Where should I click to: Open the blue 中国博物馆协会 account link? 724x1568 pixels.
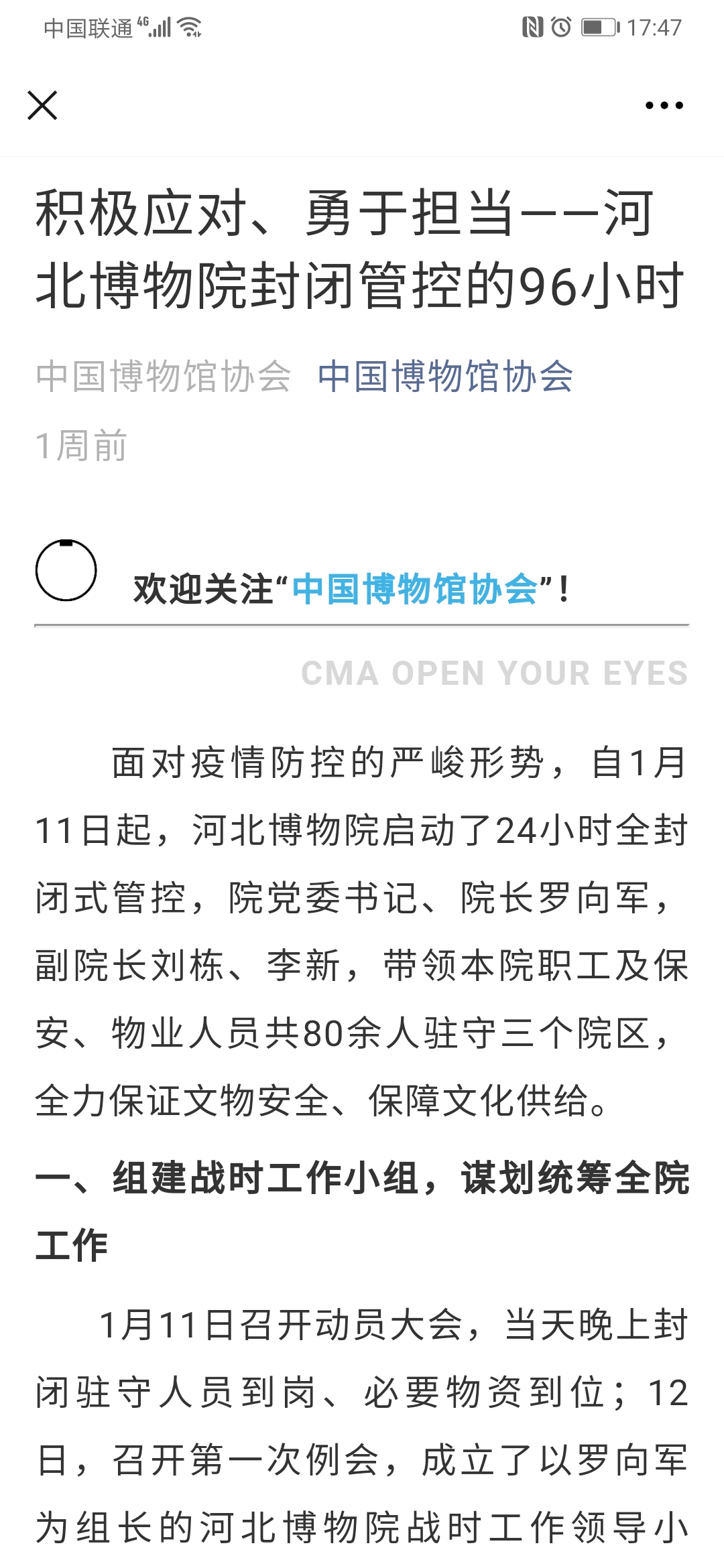445,376
